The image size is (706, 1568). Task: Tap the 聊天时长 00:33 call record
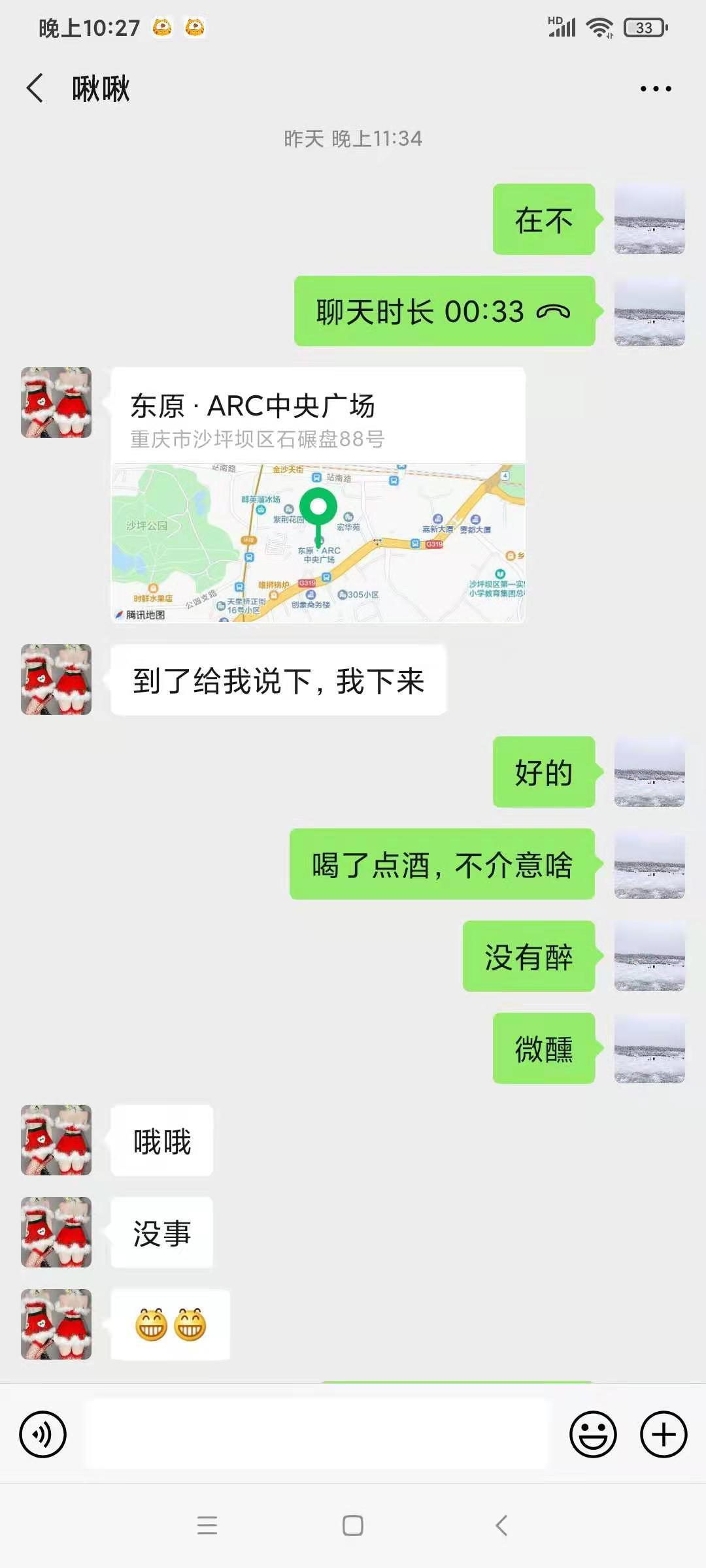tap(444, 312)
